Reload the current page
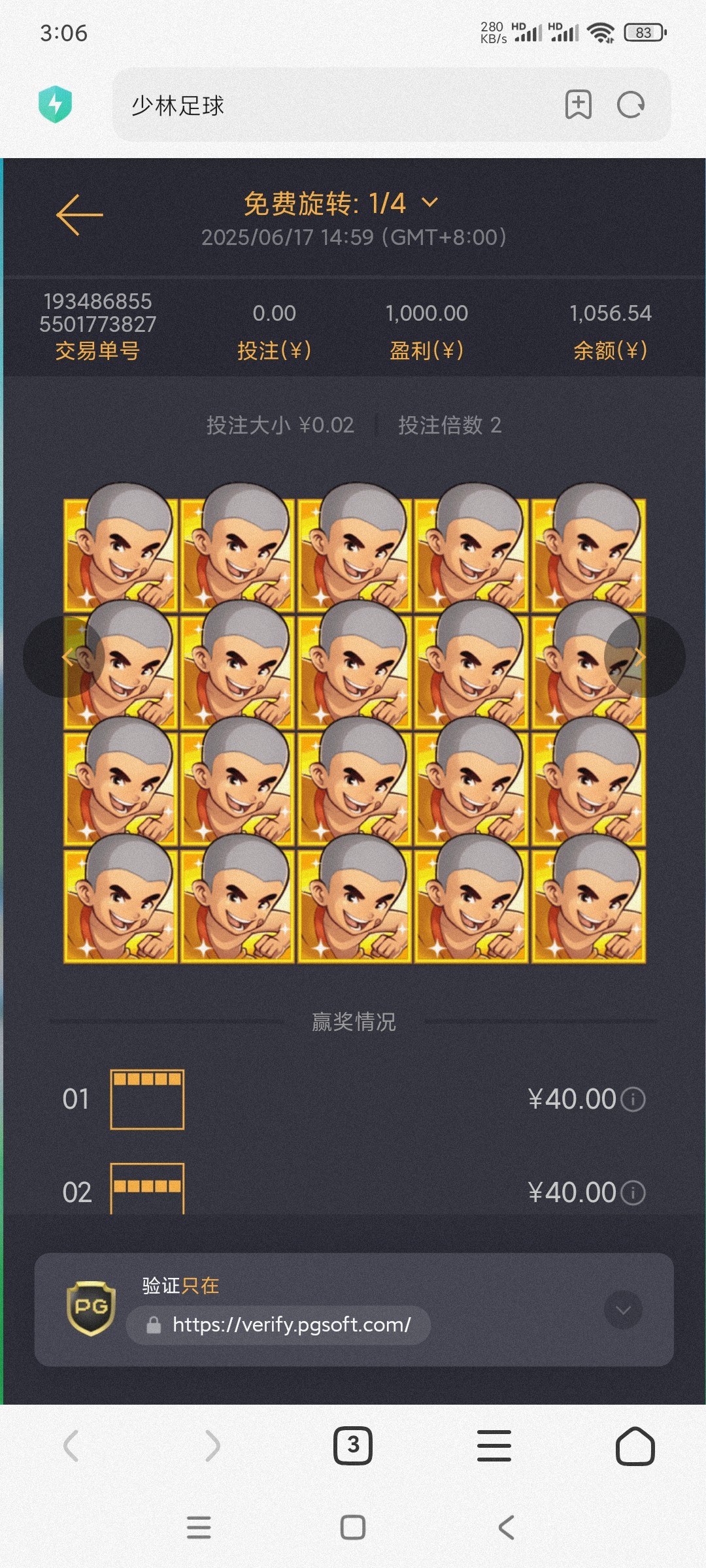Screen dimensions: 706x1568 (631, 105)
